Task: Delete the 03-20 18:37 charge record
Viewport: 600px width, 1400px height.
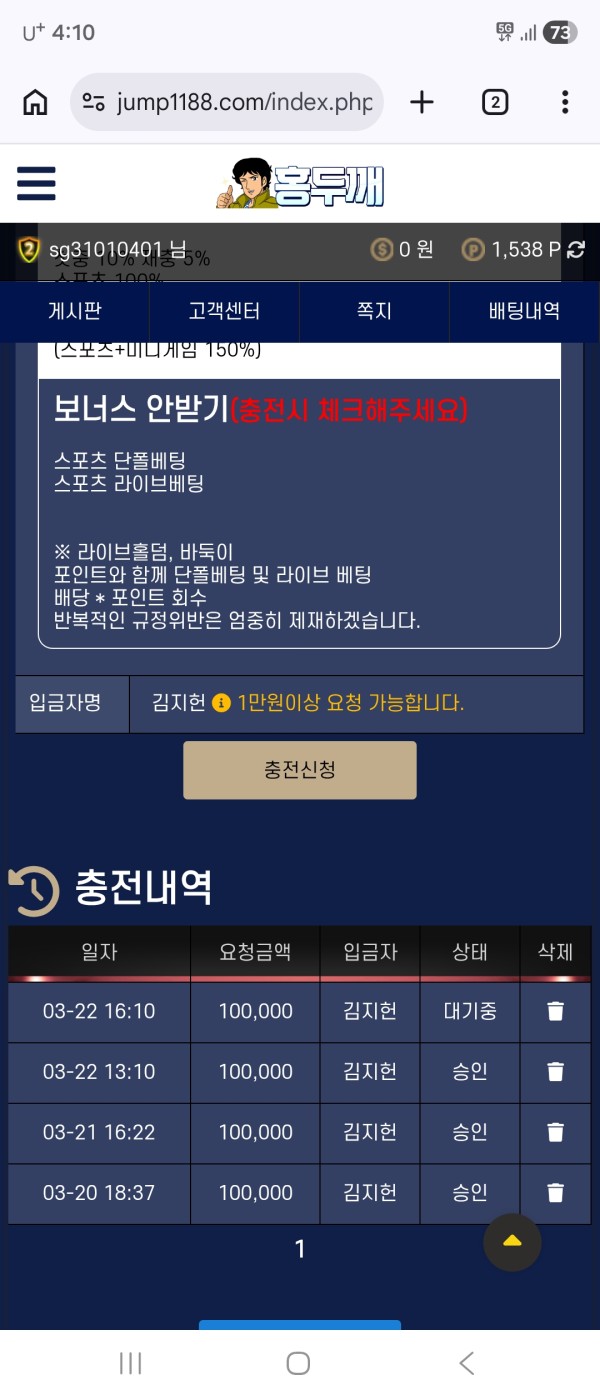Action: tap(555, 1192)
